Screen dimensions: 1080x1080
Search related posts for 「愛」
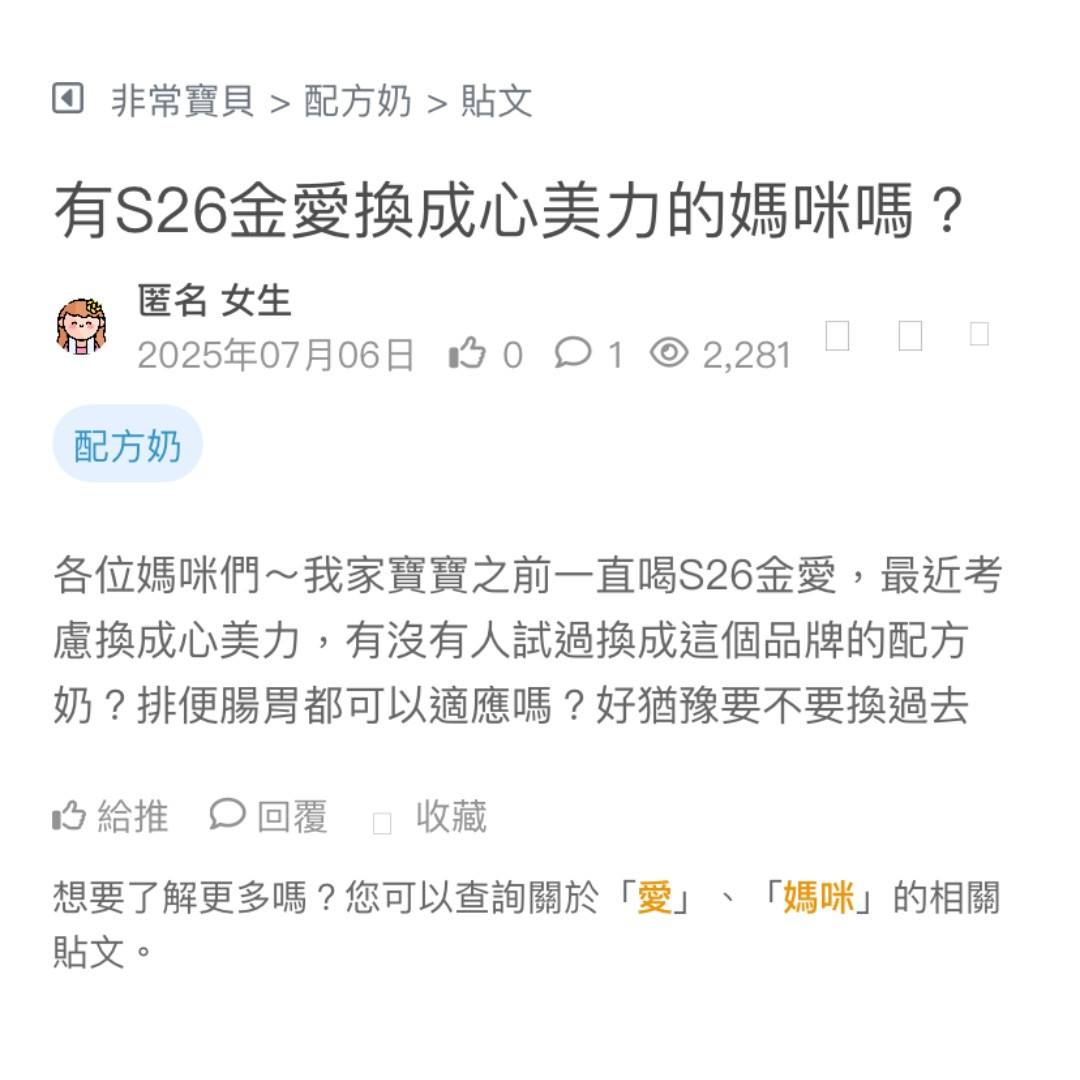click(x=655, y=898)
